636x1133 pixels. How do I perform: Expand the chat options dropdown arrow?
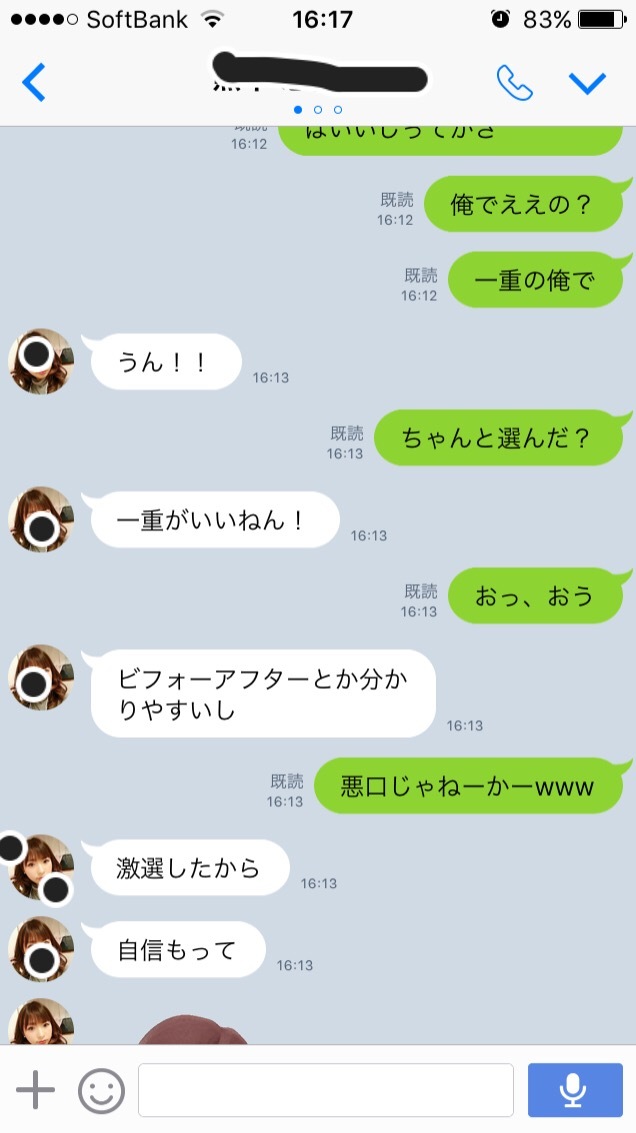(x=588, y=82)
